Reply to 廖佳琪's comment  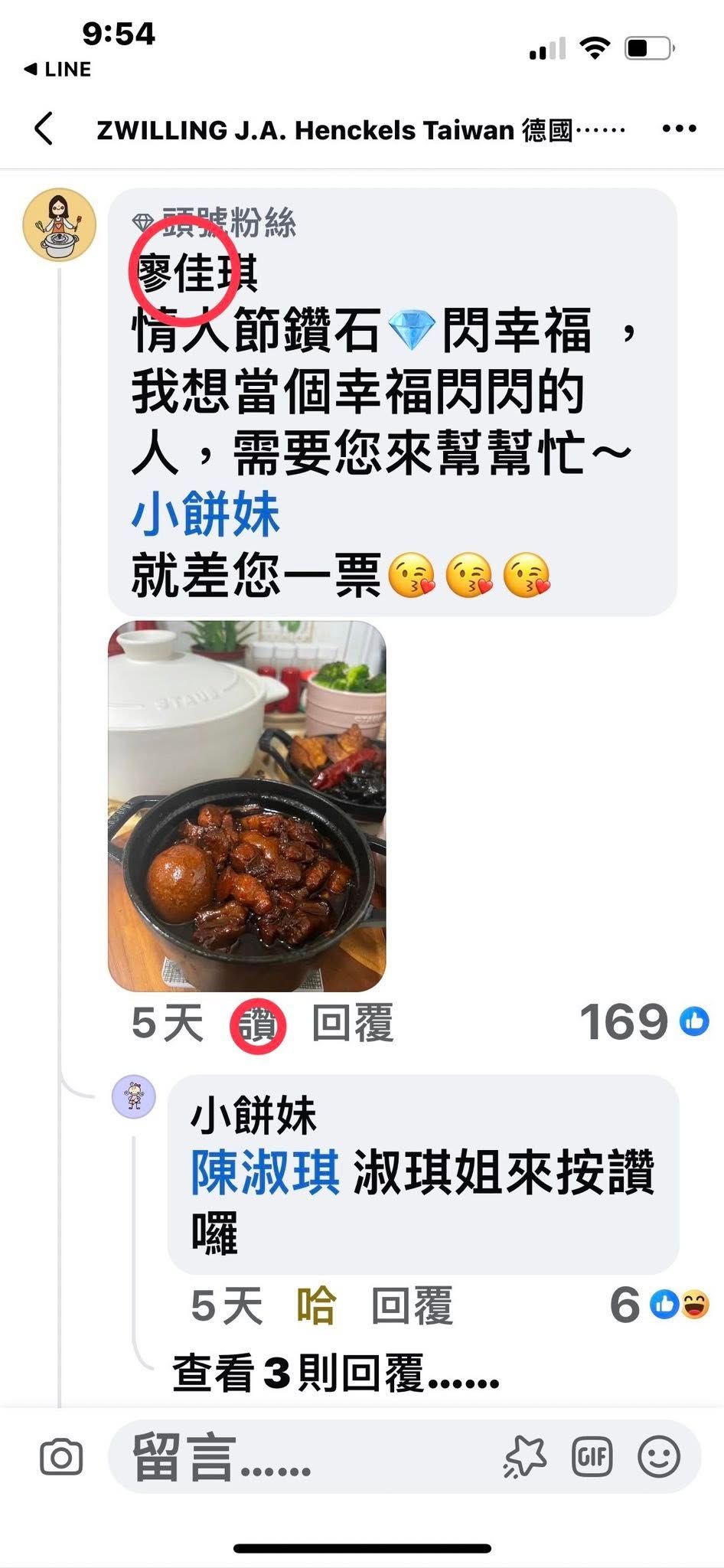353,1023
